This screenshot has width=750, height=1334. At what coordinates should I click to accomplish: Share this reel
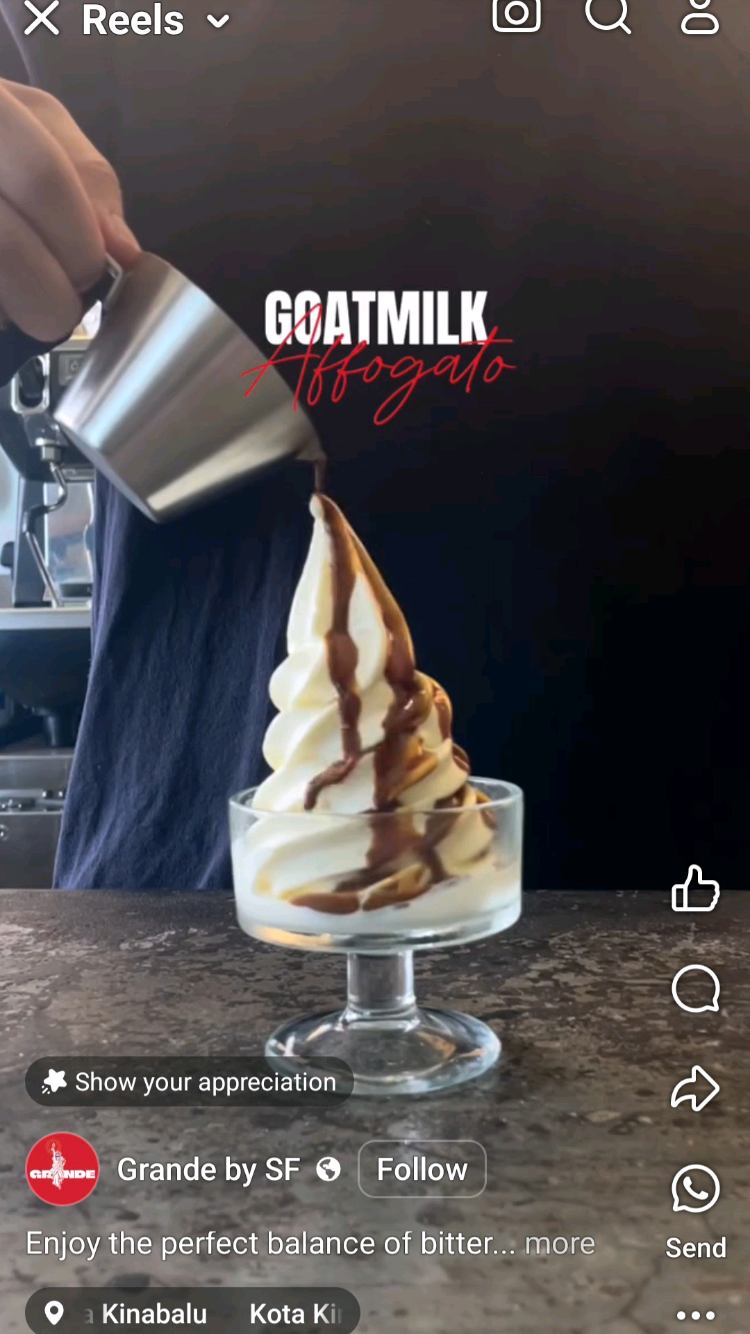coord(695,1088)
